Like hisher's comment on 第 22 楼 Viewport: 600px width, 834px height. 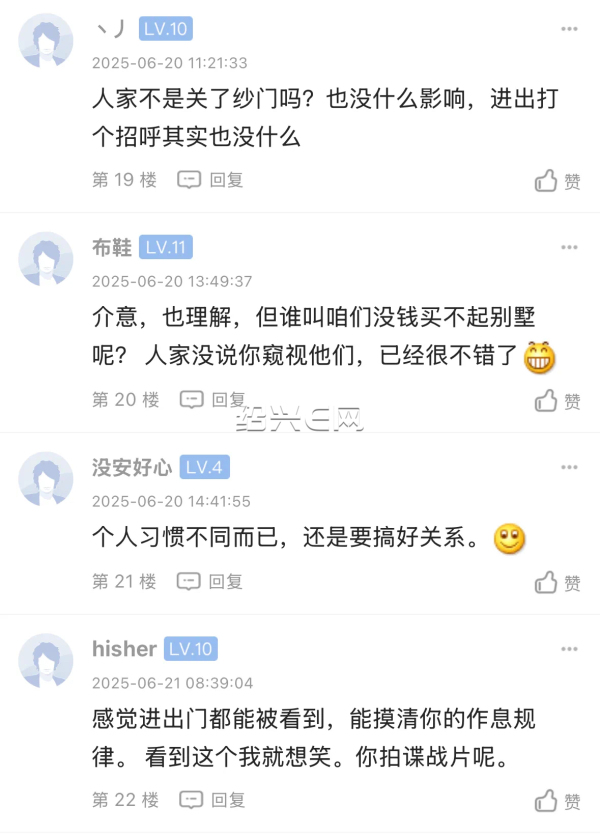(557, 801)
